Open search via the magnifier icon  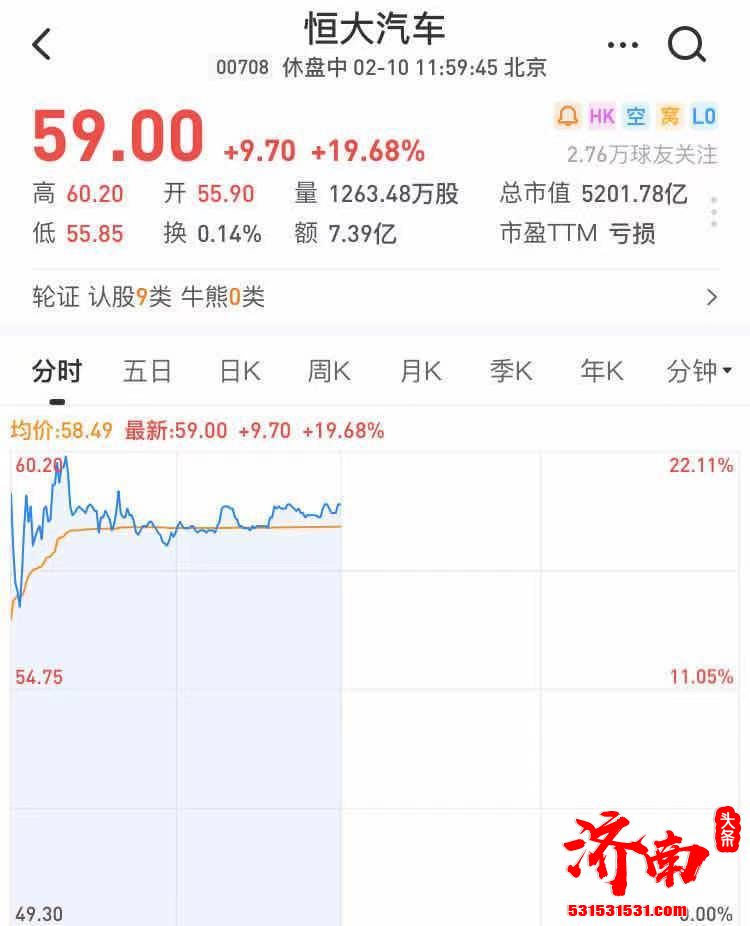click(686, 44)
